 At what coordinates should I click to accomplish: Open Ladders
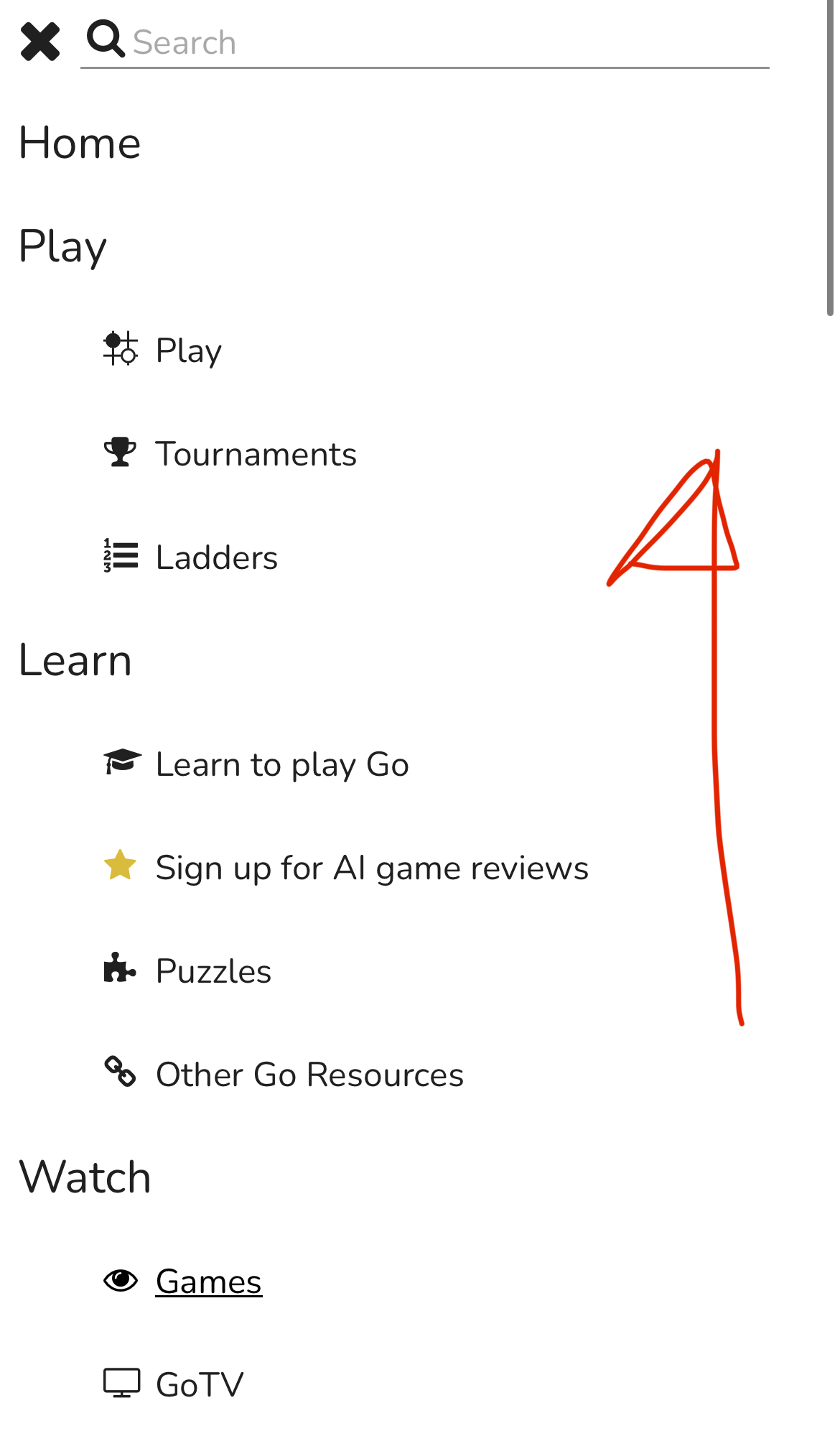pyautogui.click(x=215, y=557)
